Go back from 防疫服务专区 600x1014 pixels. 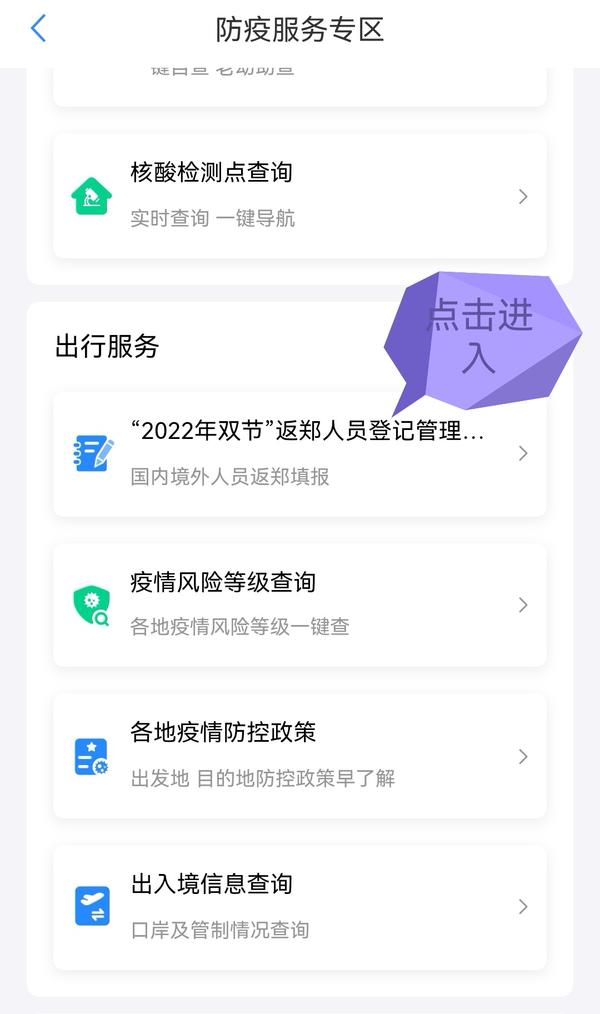click(38, 29)
